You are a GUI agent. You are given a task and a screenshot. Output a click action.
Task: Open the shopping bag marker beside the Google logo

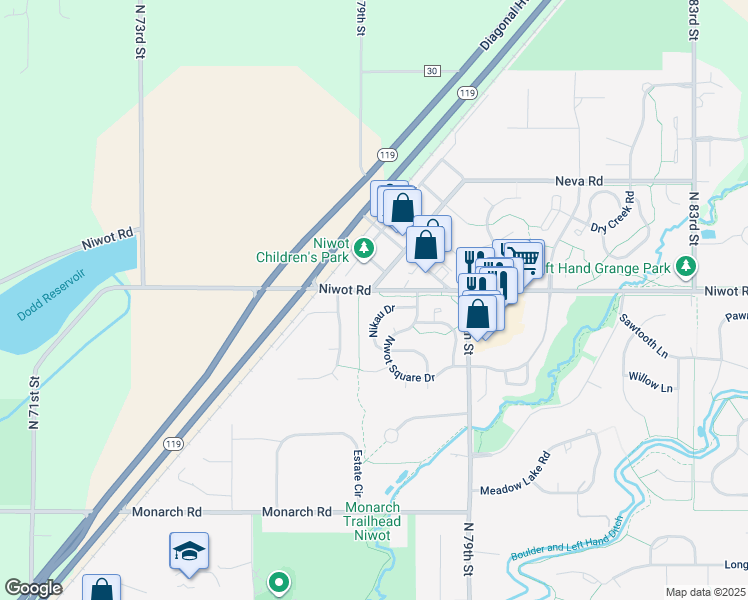[x=102, y=588]
